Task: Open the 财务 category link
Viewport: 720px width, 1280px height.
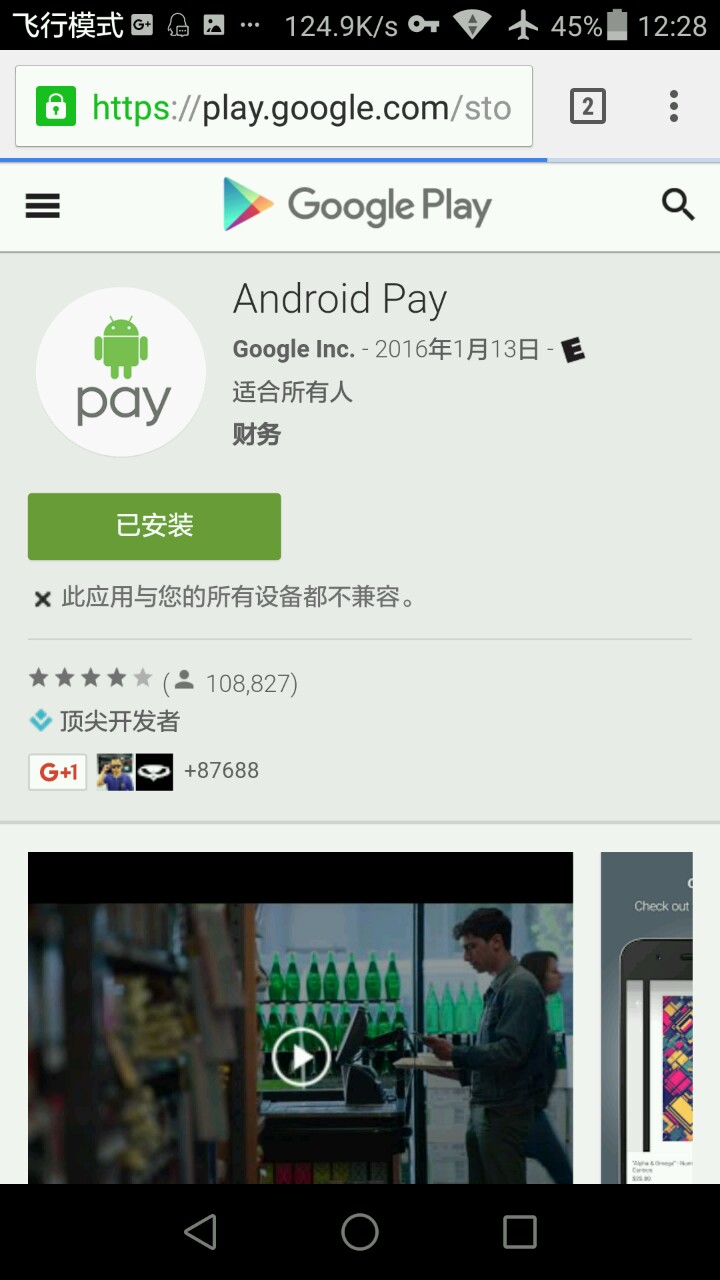Action: coord(257,434)
